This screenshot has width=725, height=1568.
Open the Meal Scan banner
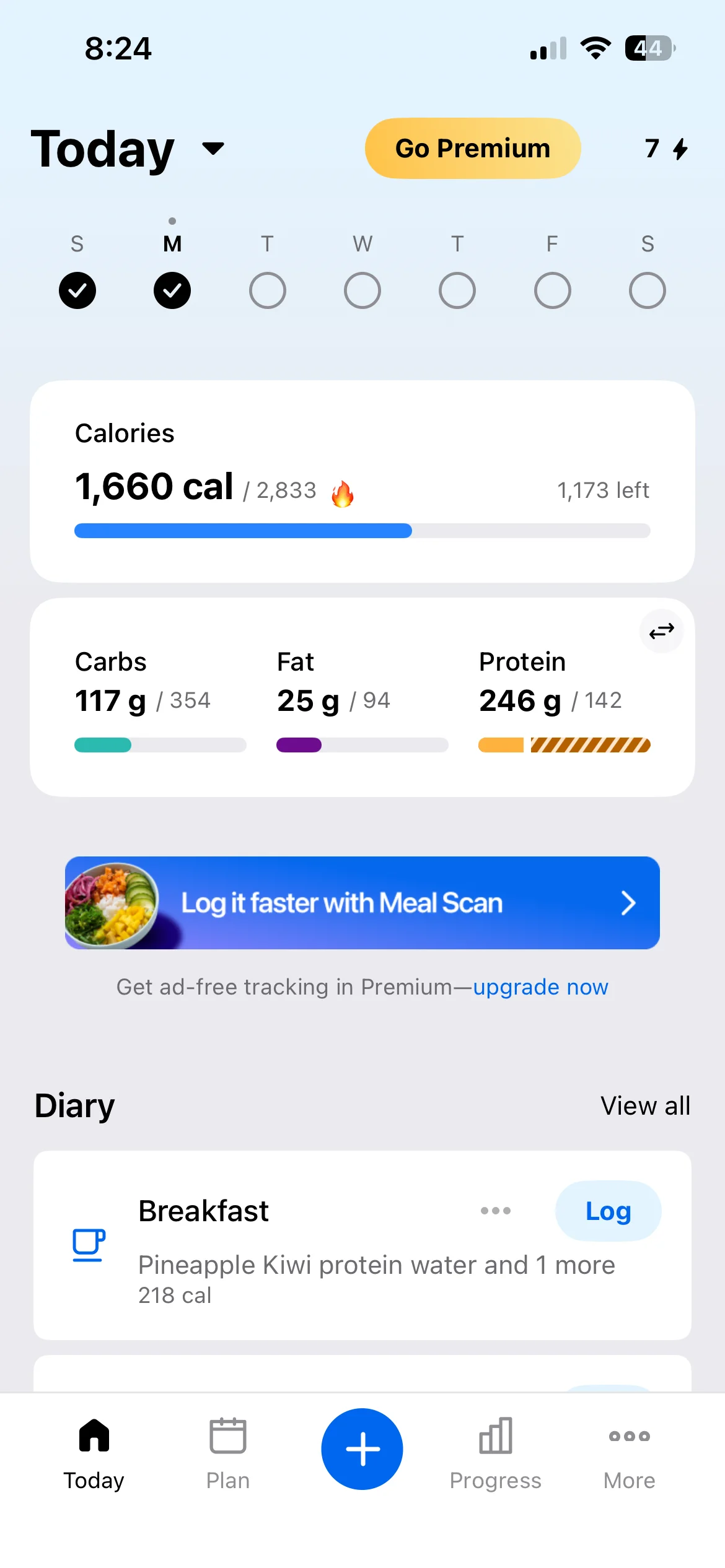pyautogui.click(x=362, y=902)
